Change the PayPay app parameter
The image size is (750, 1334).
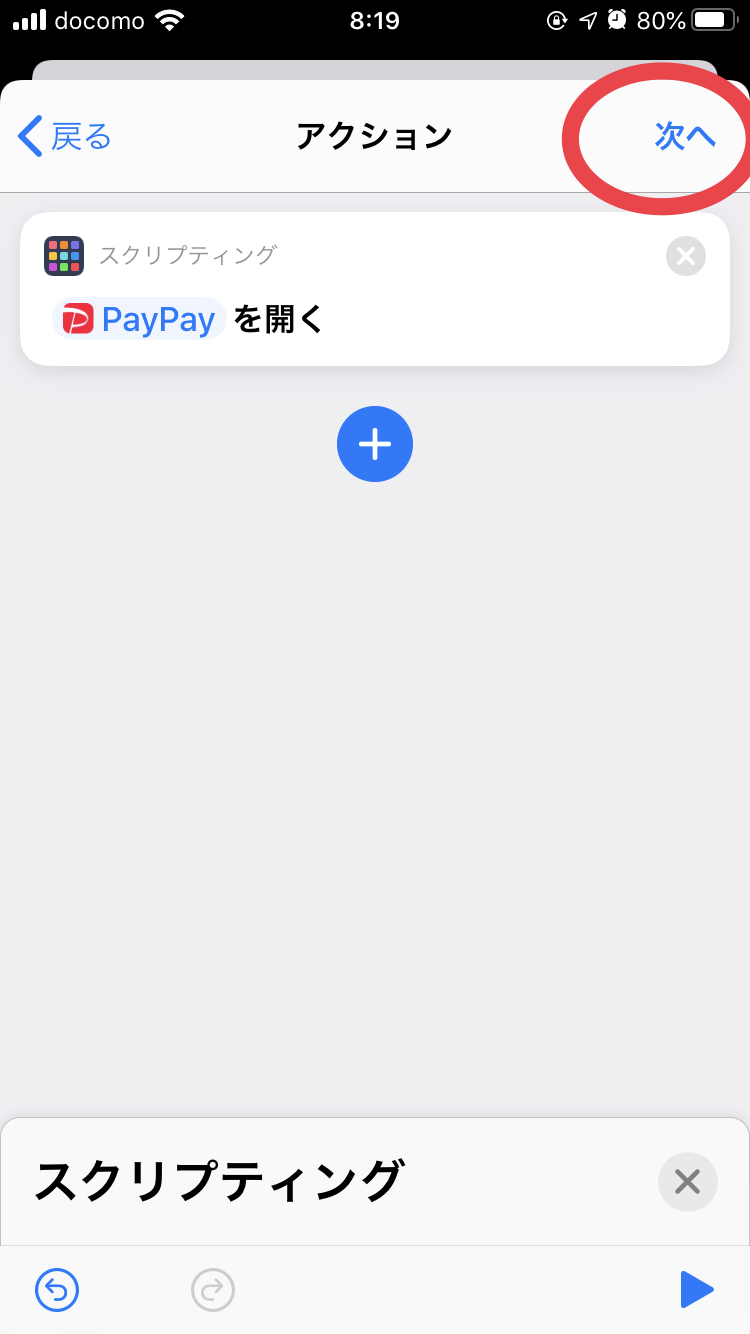tap(139, 319)
